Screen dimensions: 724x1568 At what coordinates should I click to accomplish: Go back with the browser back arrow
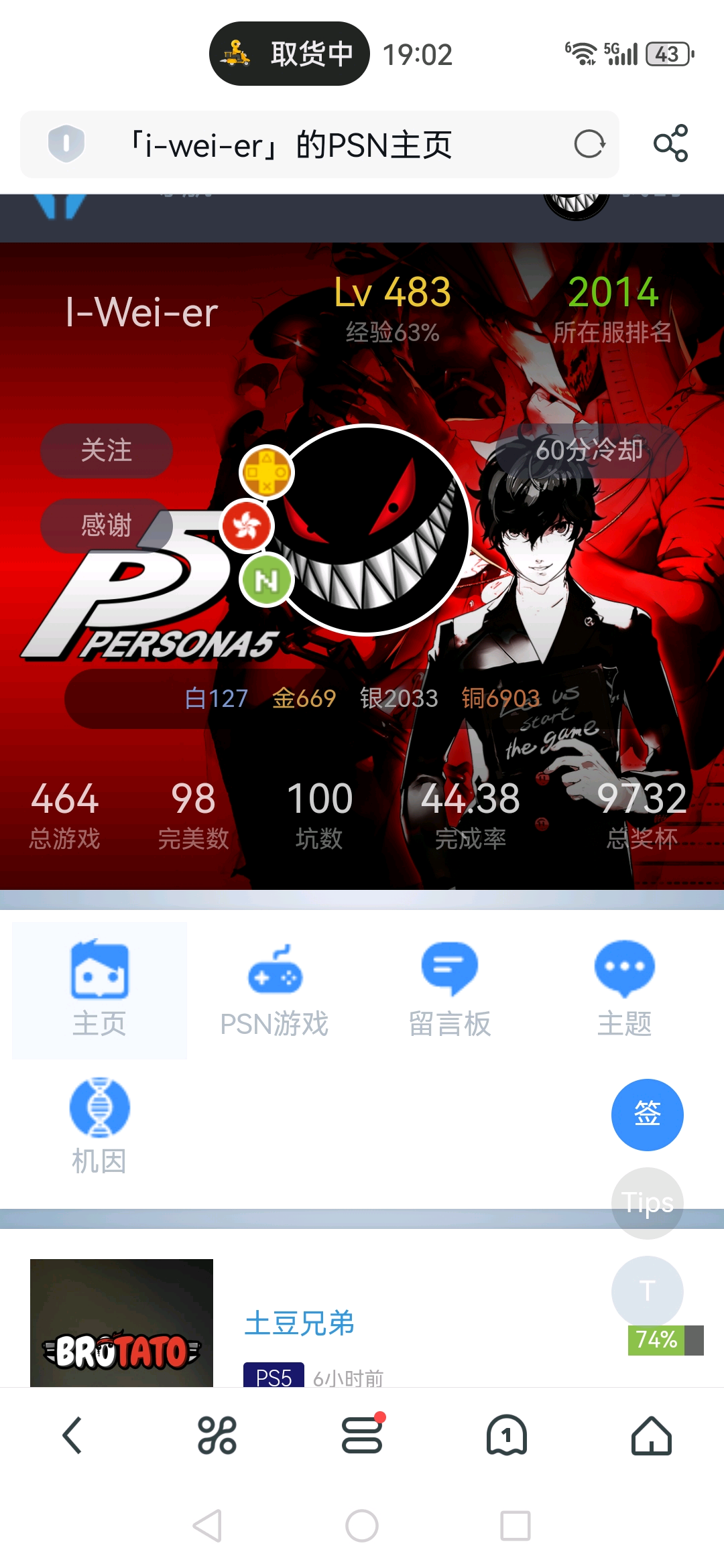pos(72,1435)
